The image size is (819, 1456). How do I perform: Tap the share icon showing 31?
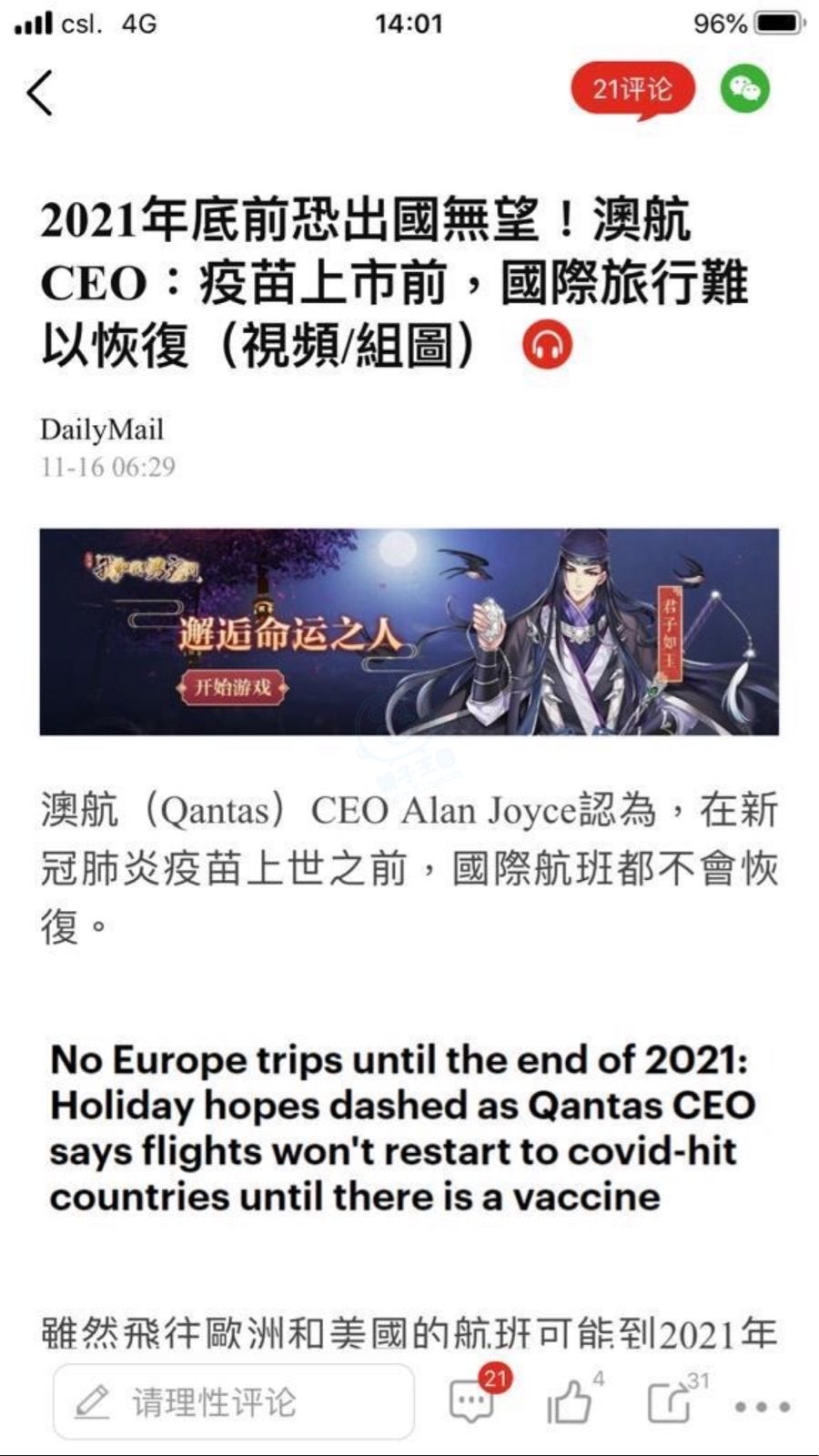coord(670,1402)
